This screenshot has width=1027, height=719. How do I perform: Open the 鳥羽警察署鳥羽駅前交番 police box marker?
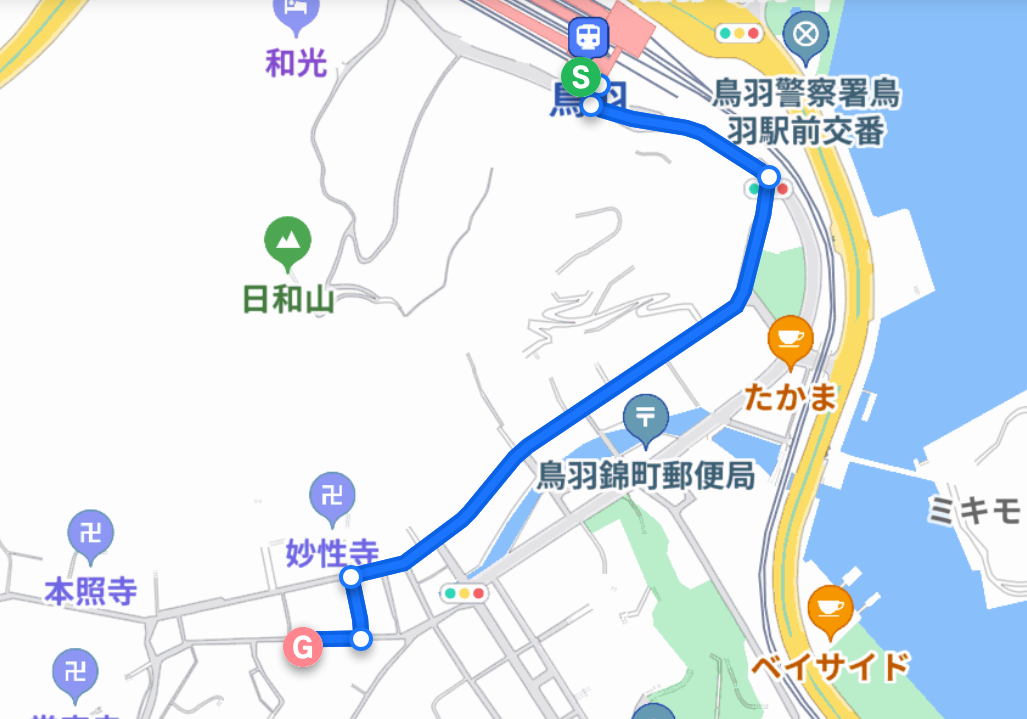point(803,35)
